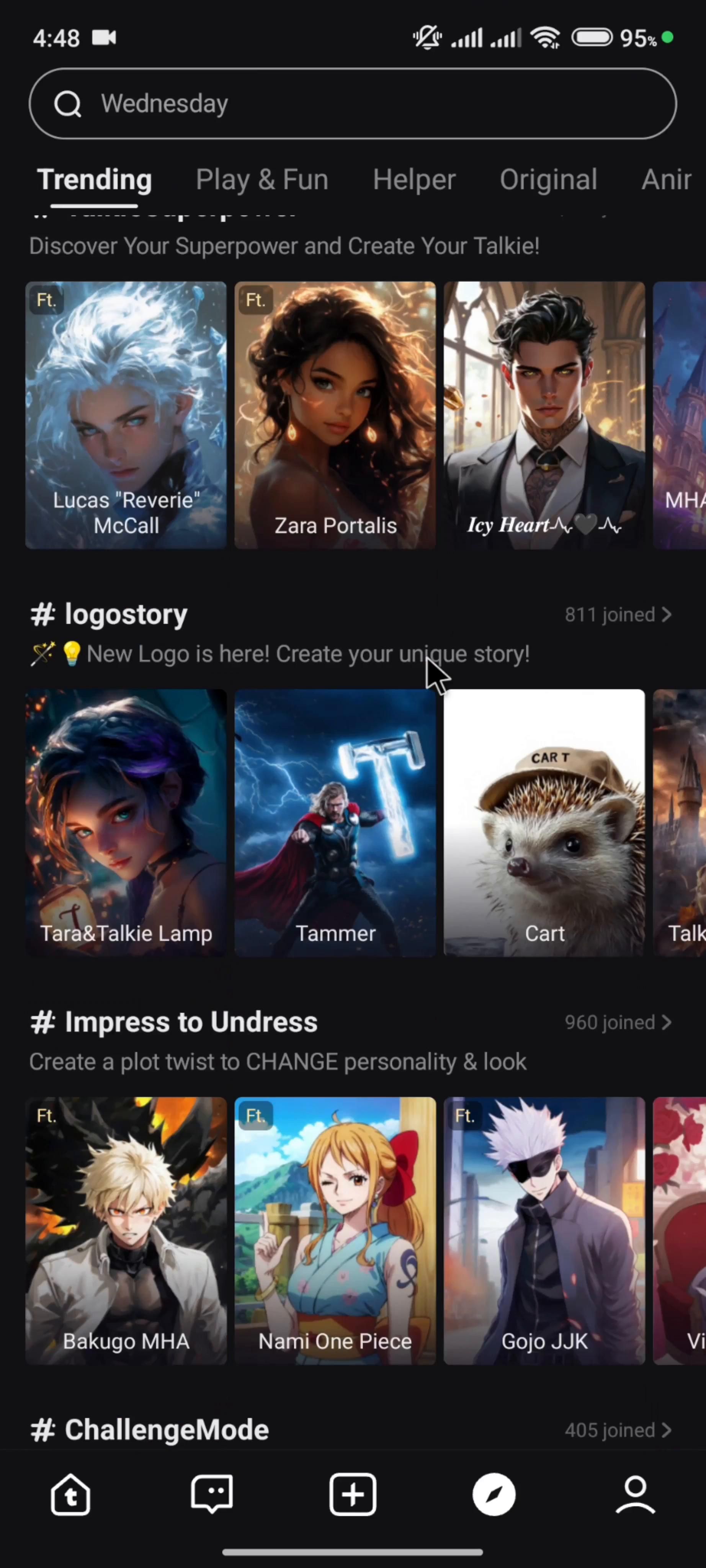Screen dimensions: 706x1568
Task: Open the Zara Portalis character card
Action: click(x=335, y=415)
